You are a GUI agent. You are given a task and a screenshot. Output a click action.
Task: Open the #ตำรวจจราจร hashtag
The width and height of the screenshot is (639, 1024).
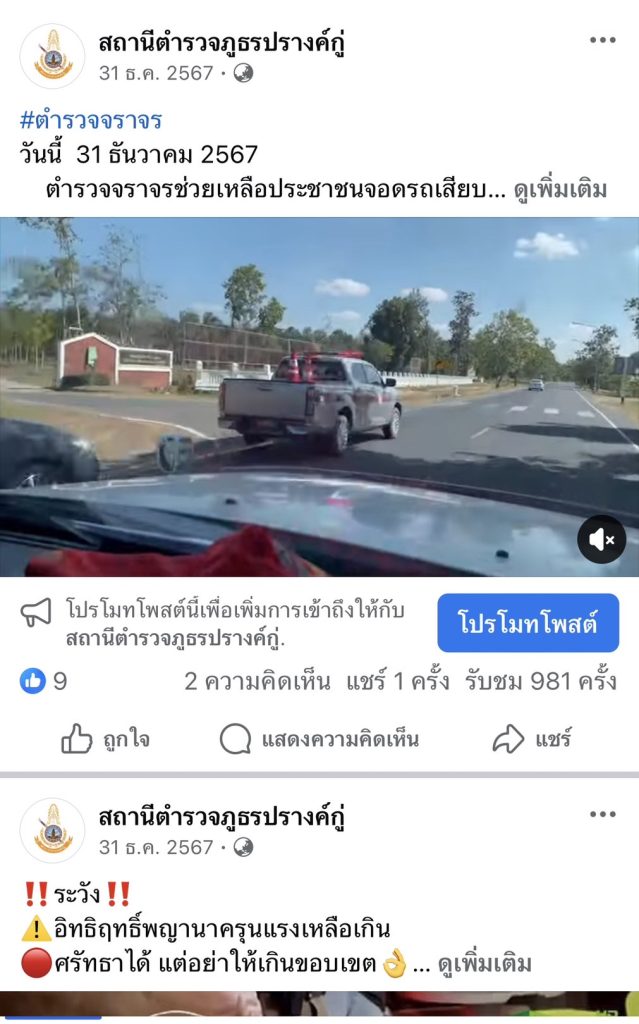click(x=91, y=121)
